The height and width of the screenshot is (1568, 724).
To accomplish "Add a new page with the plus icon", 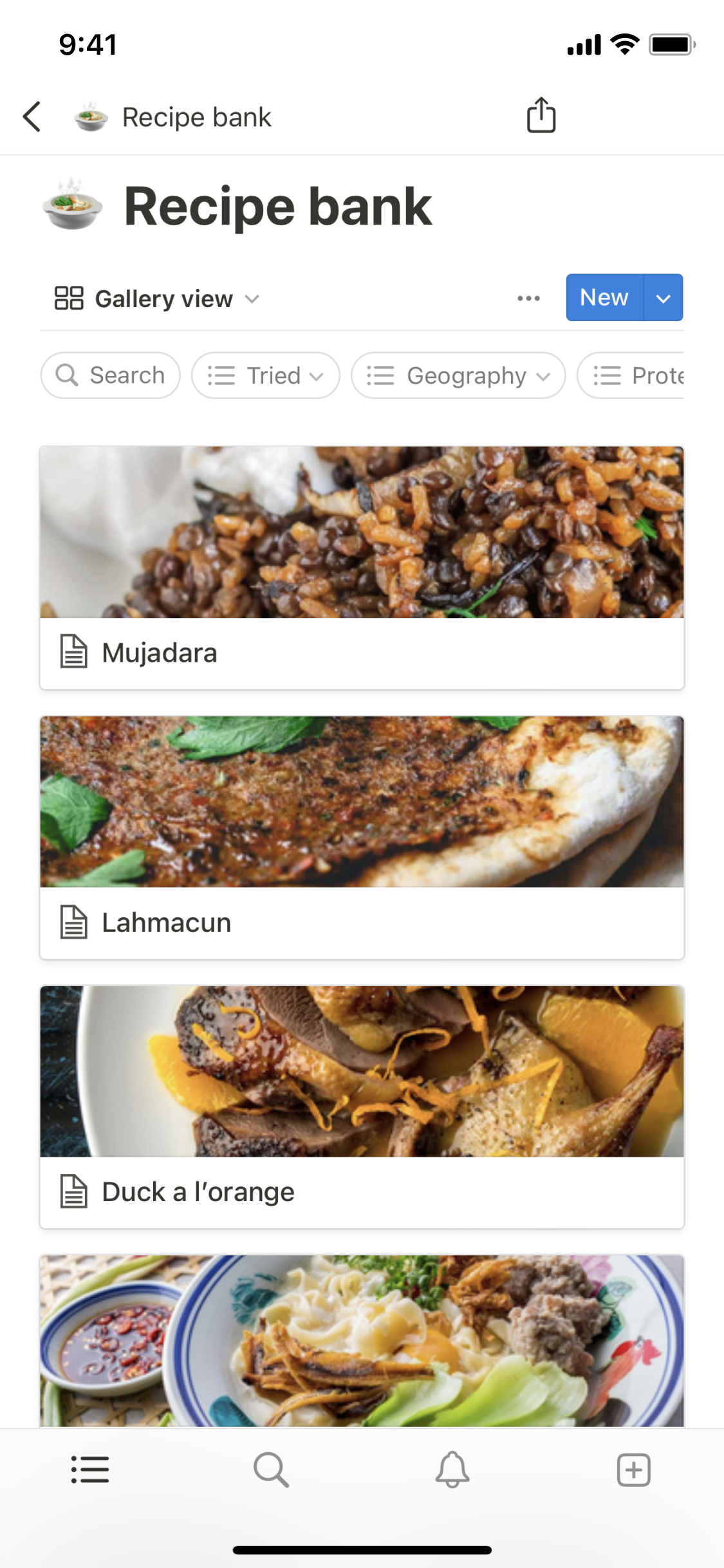I will [x=634, y=1470].
